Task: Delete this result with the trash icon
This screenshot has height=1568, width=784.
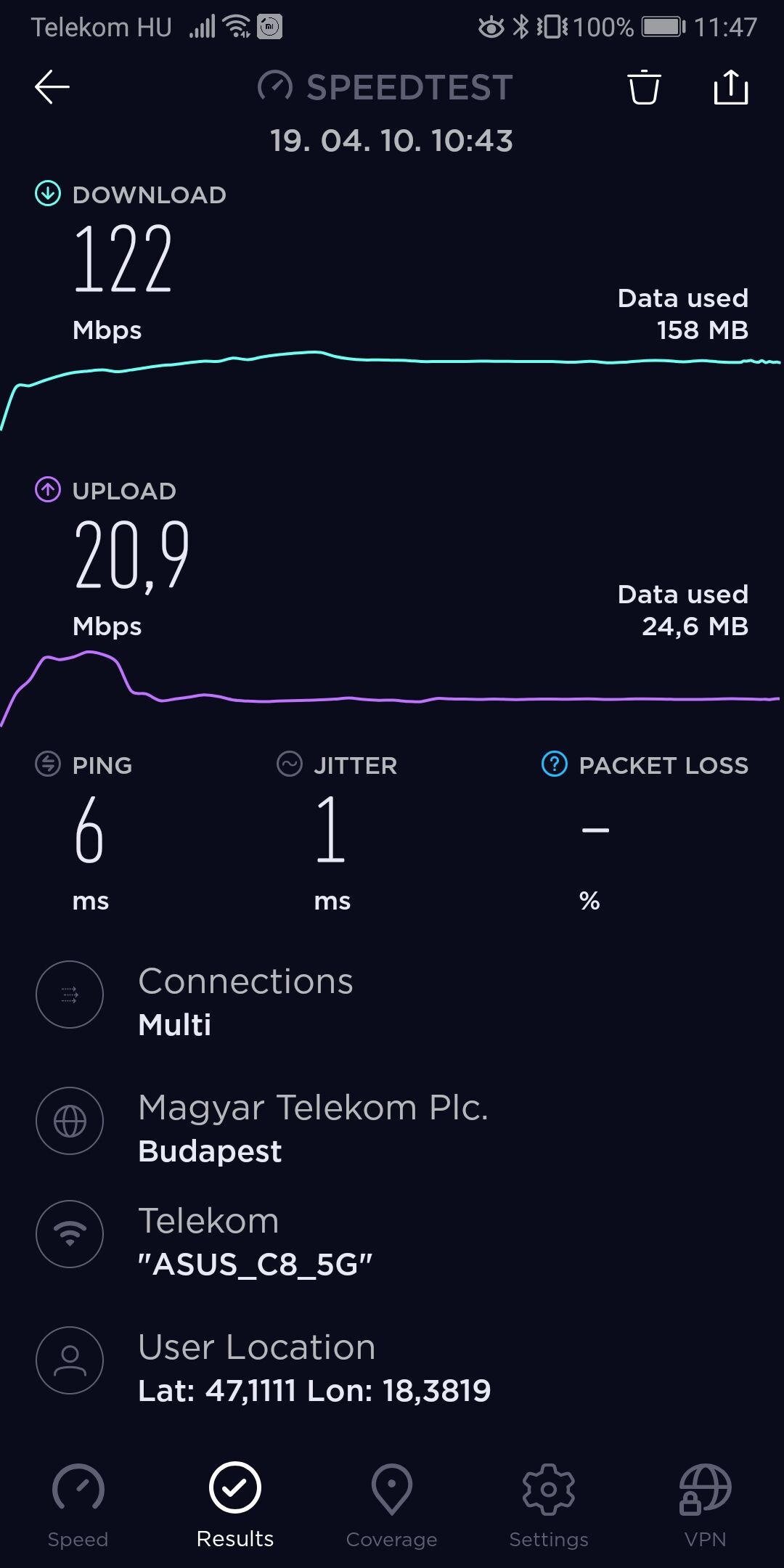Action: click(x=644, y=87)
